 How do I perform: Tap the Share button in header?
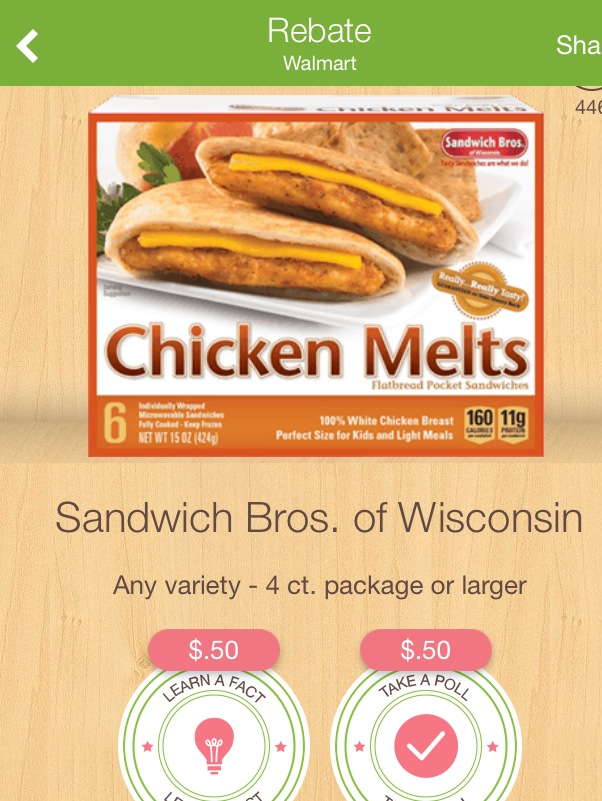[x=578, y=45]
